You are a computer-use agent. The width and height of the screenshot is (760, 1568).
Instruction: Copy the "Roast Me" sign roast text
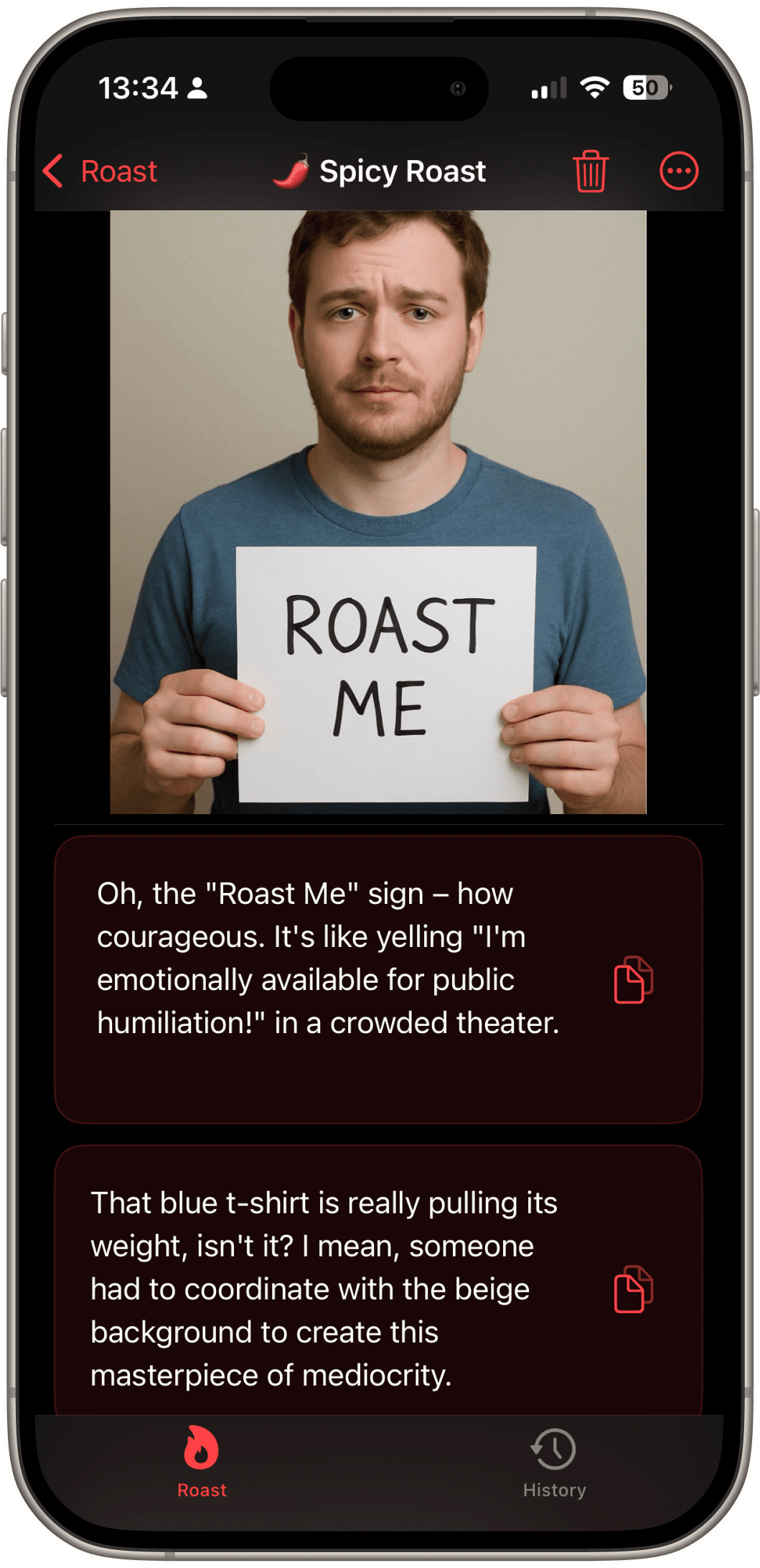click(x=633, y=980)
